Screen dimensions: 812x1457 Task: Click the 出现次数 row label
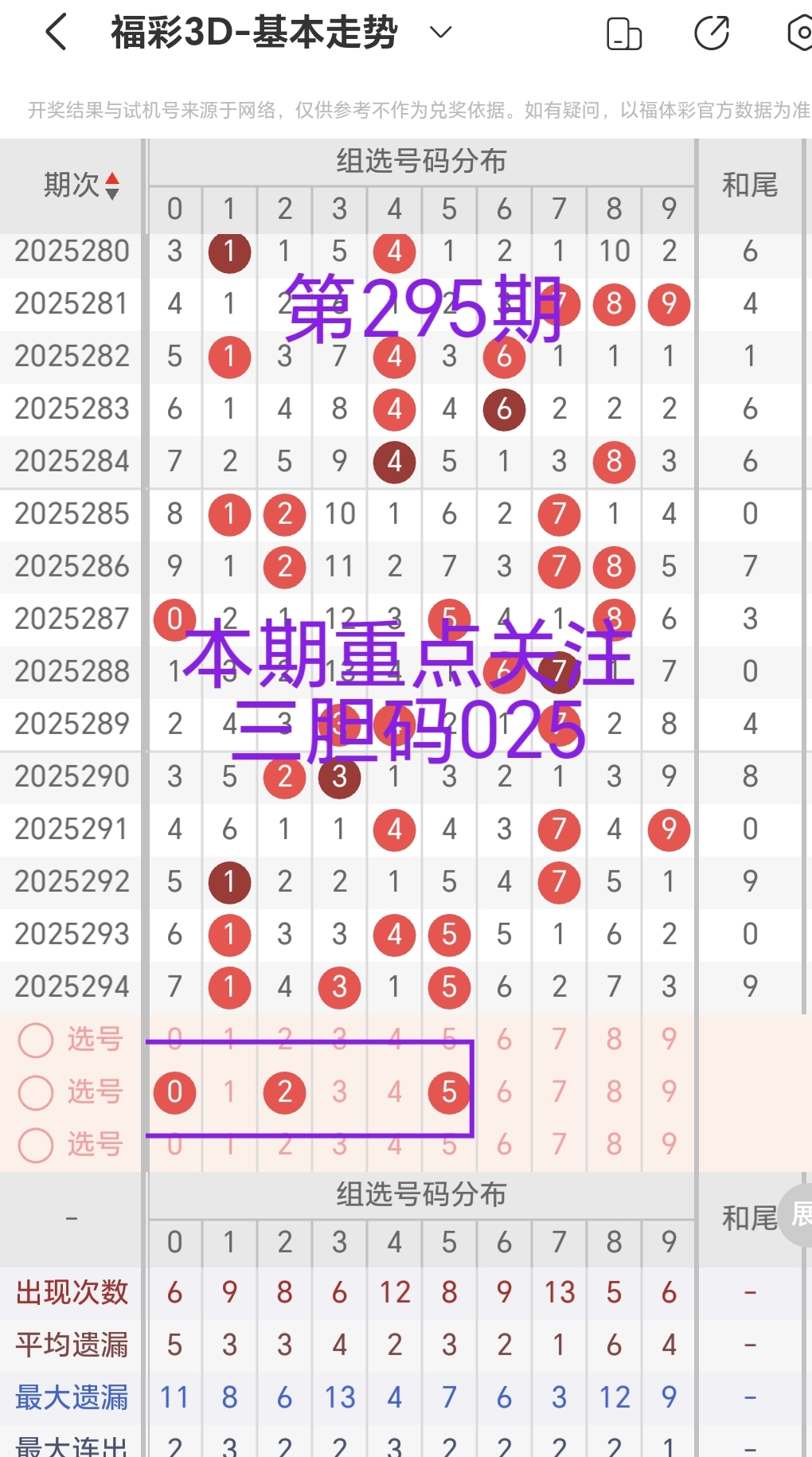click(72, 1291)
